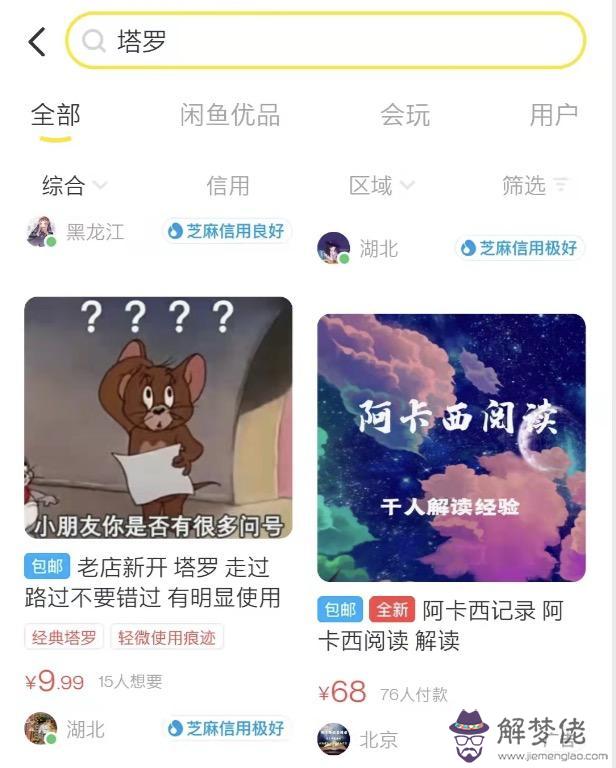Switch to the 闲鱼优品 tab
The image size is (616, 768).
click(230, 115)
